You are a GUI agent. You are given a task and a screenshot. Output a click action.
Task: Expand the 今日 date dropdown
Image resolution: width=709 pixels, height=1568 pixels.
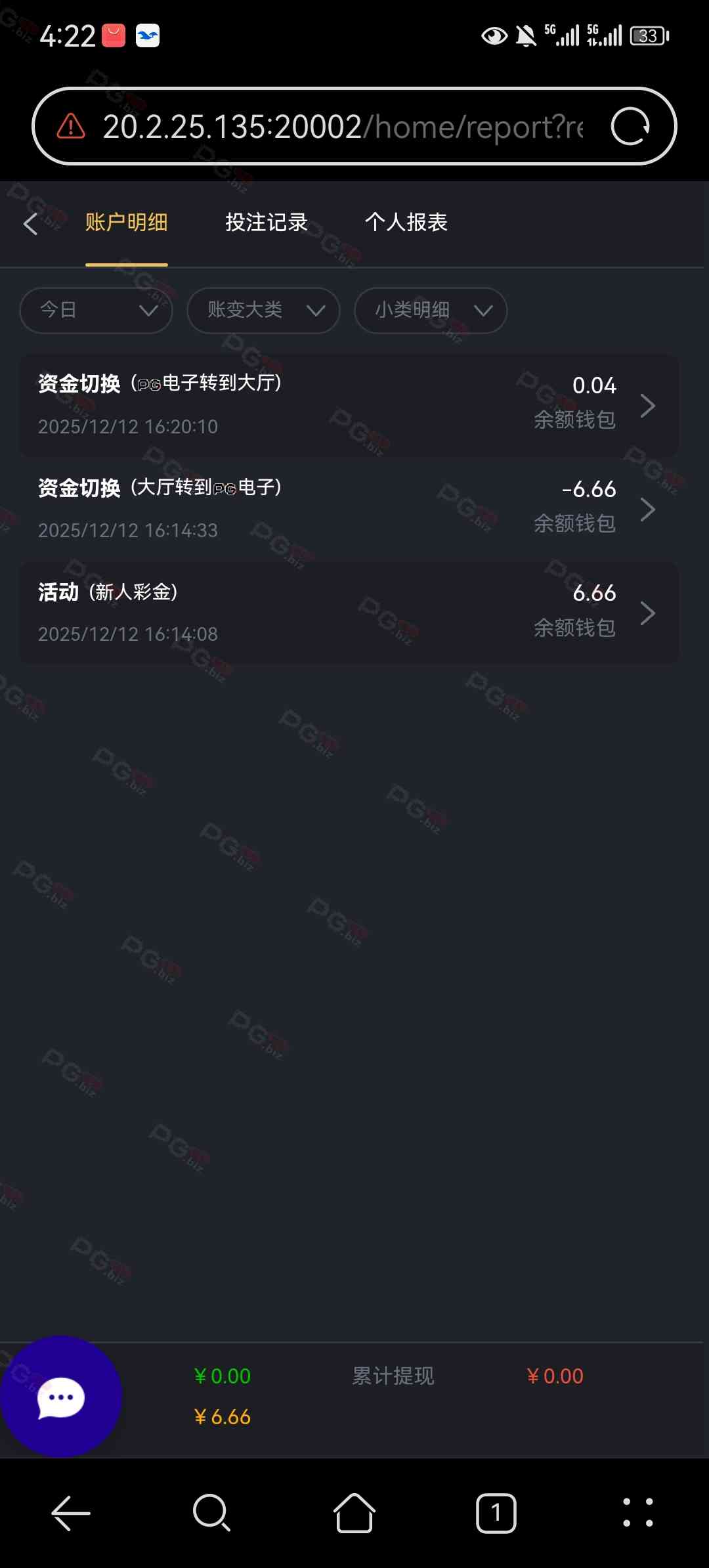click(97, 310)
